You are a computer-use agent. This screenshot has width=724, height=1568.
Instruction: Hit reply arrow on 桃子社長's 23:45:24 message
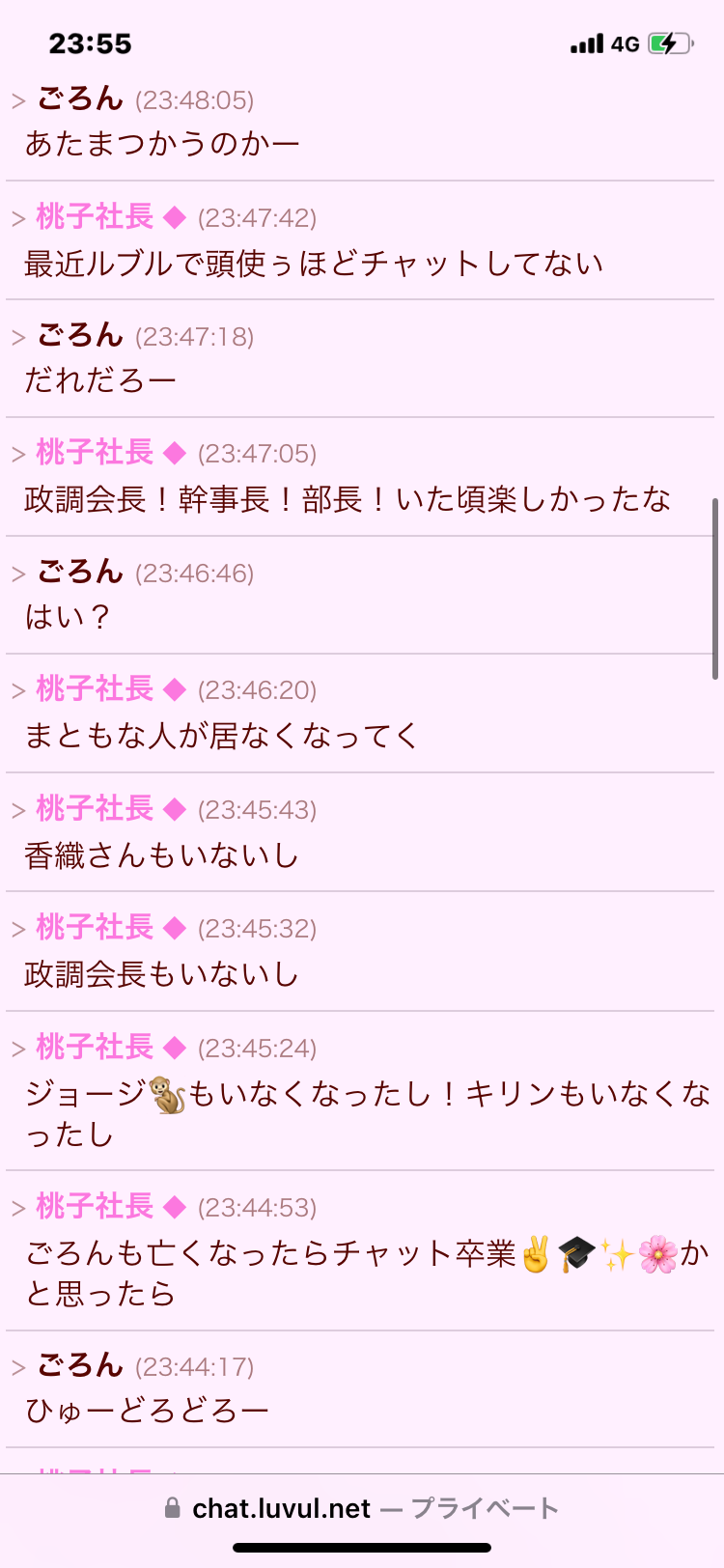18,1050
